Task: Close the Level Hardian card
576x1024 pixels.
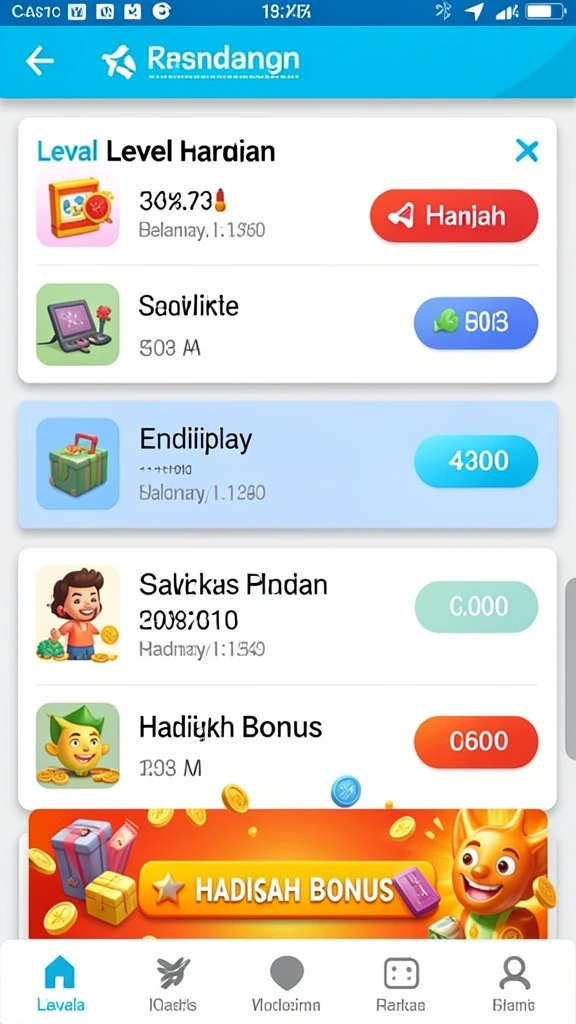Action: (526, 151)
